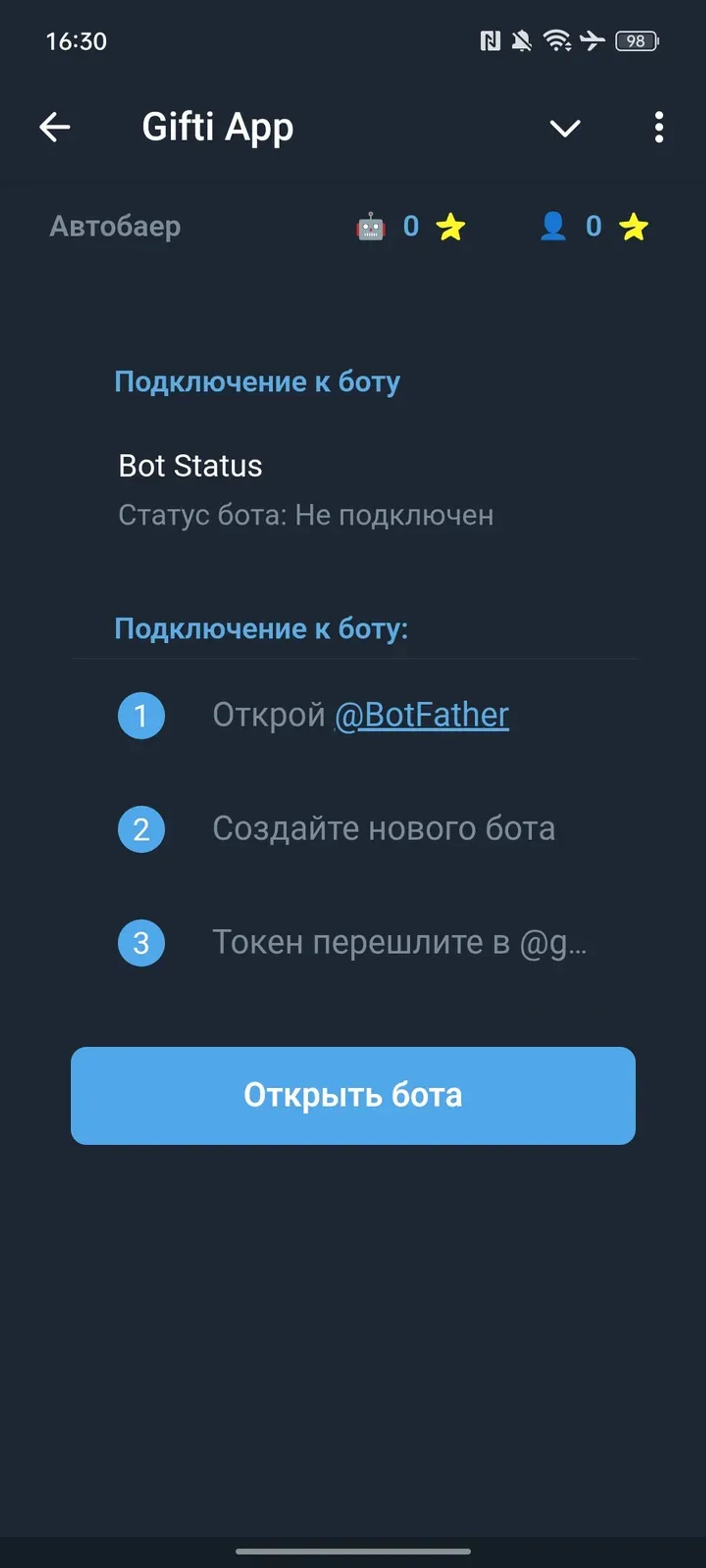Tap the blue person silhouette icon

[x=554, y=227]
